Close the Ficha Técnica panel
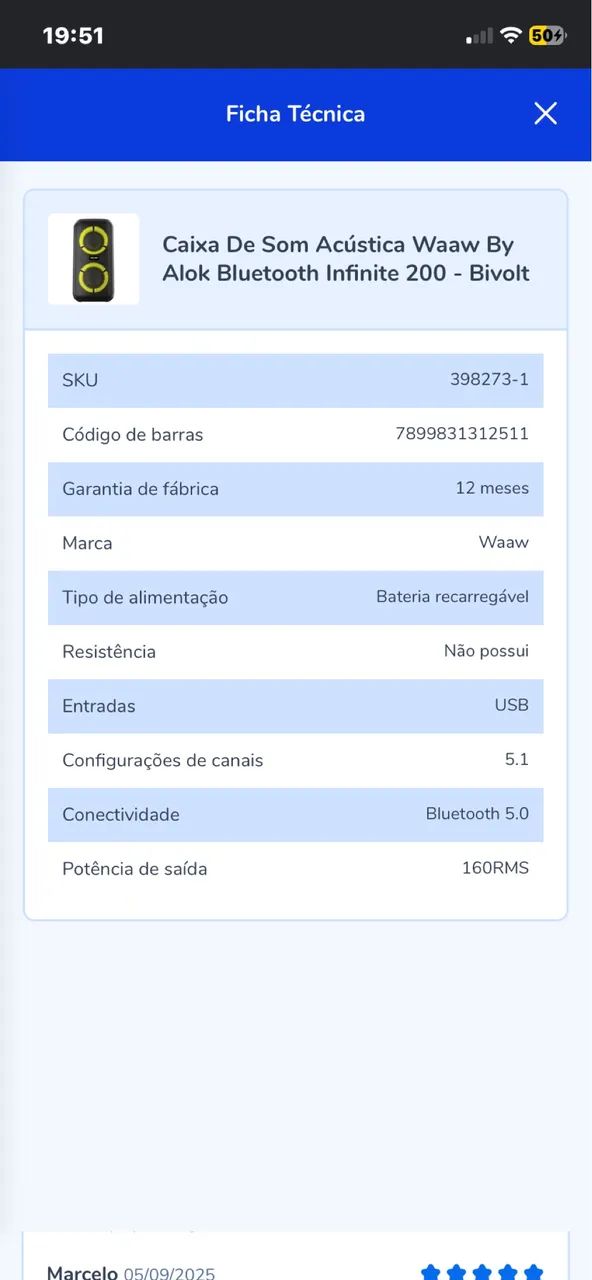 pos(545,114)
